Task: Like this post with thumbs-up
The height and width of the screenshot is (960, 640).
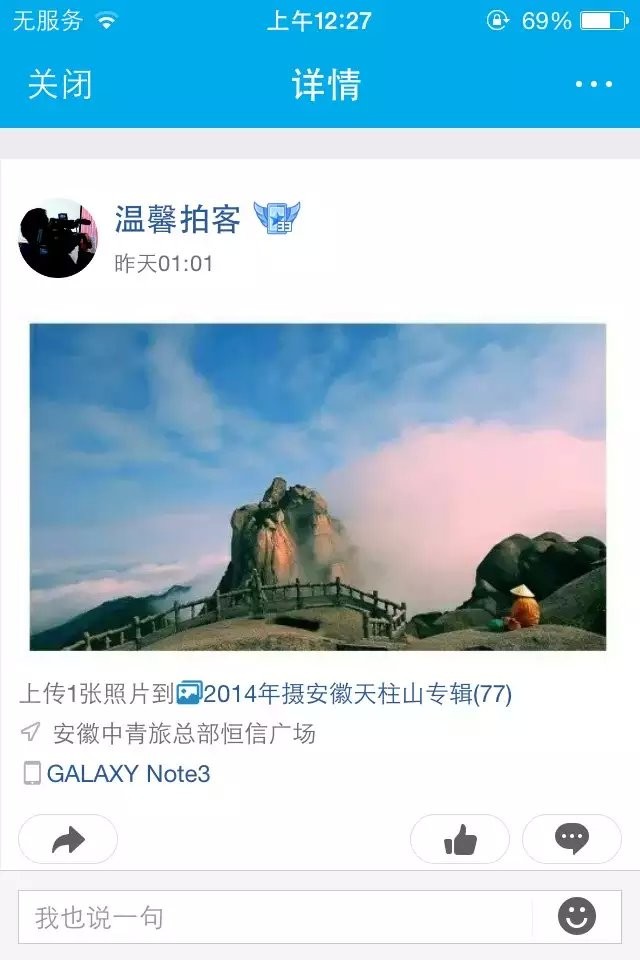Action: (x=460, y=840)
